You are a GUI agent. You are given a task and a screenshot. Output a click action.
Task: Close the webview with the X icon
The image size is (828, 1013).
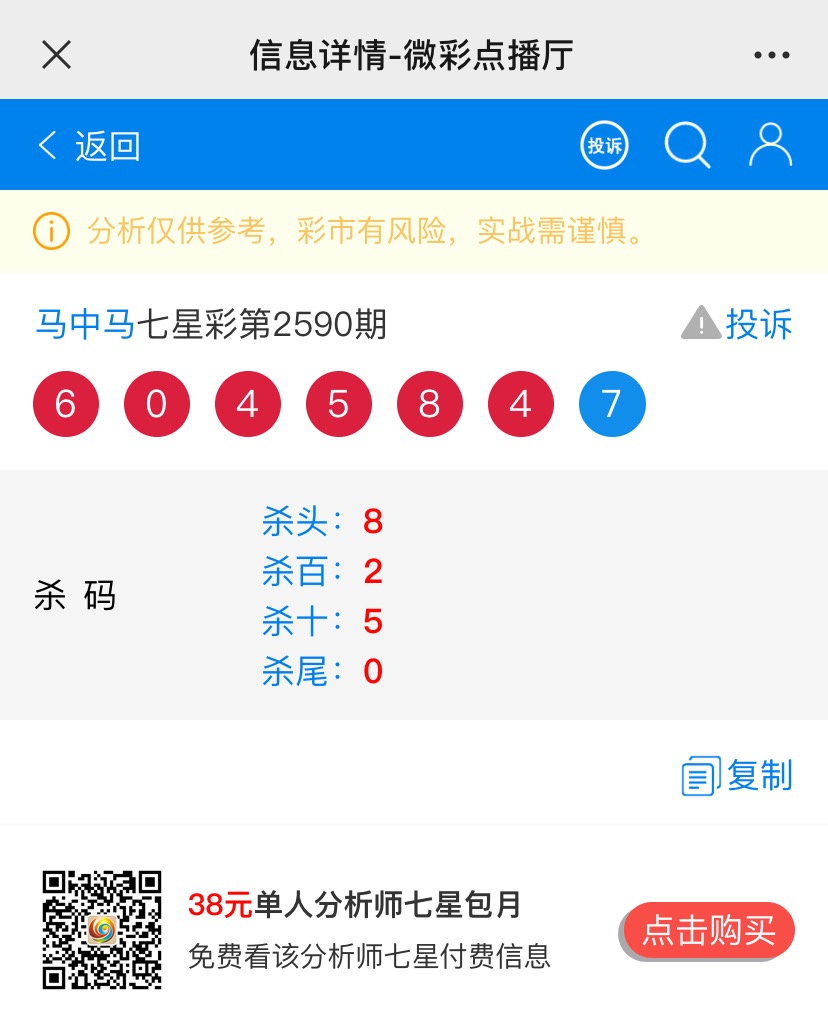point(56,55)
